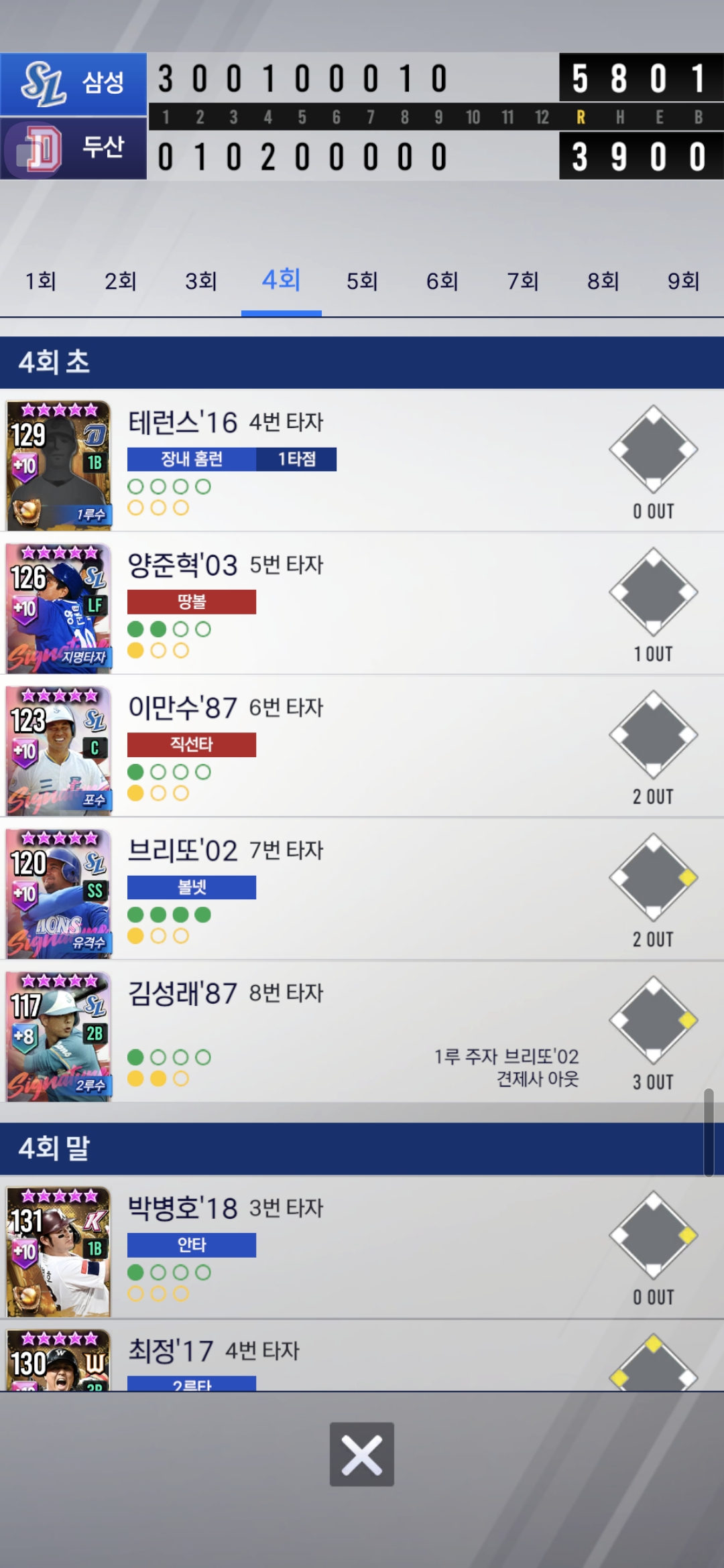Switch to the 1회 inning tab
Image resolution: width=724 pixels, height=1568 pixels.
click(40, 281)
